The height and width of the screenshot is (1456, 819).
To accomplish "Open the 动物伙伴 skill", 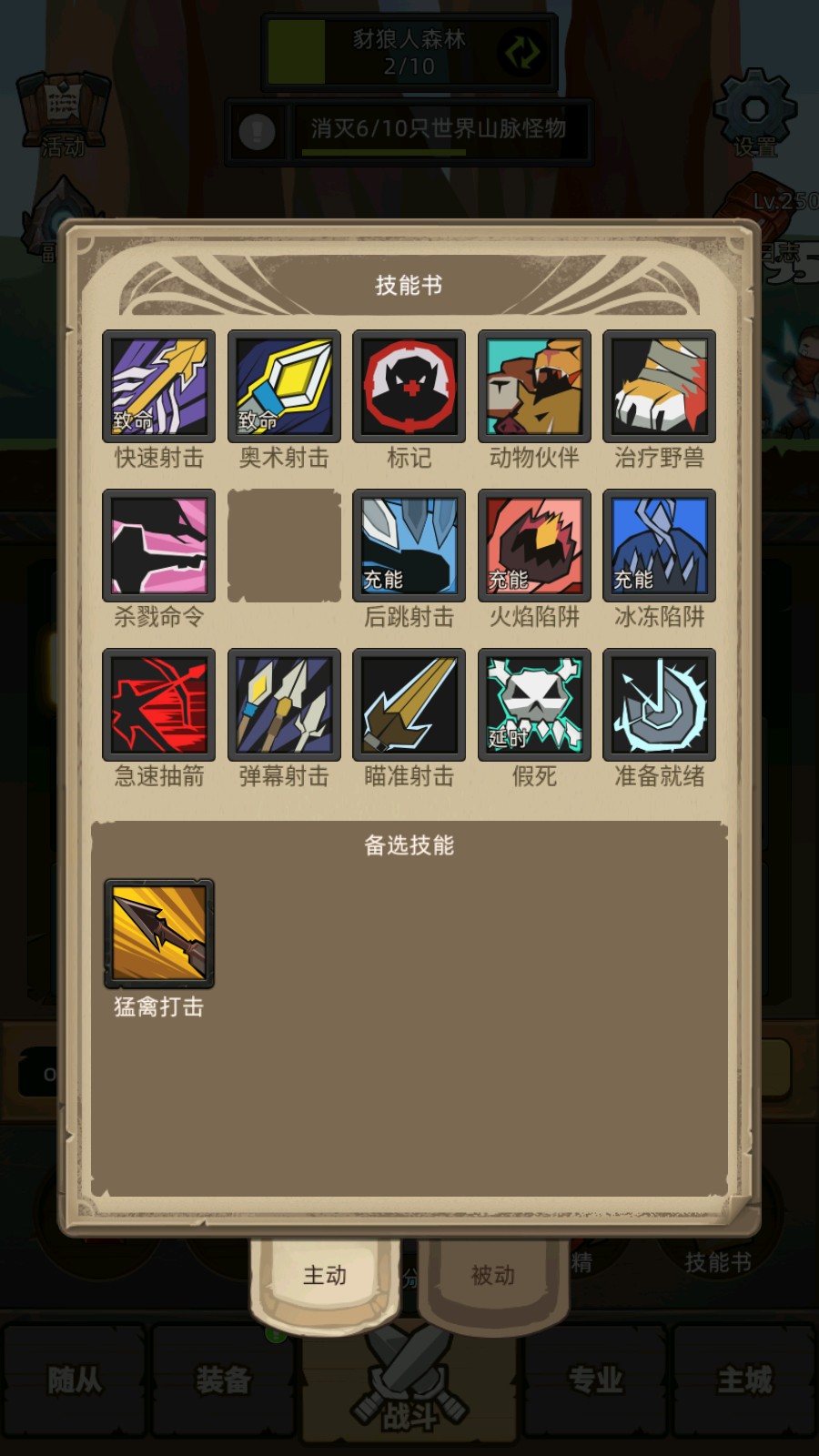I will click(x=534, y=386).
